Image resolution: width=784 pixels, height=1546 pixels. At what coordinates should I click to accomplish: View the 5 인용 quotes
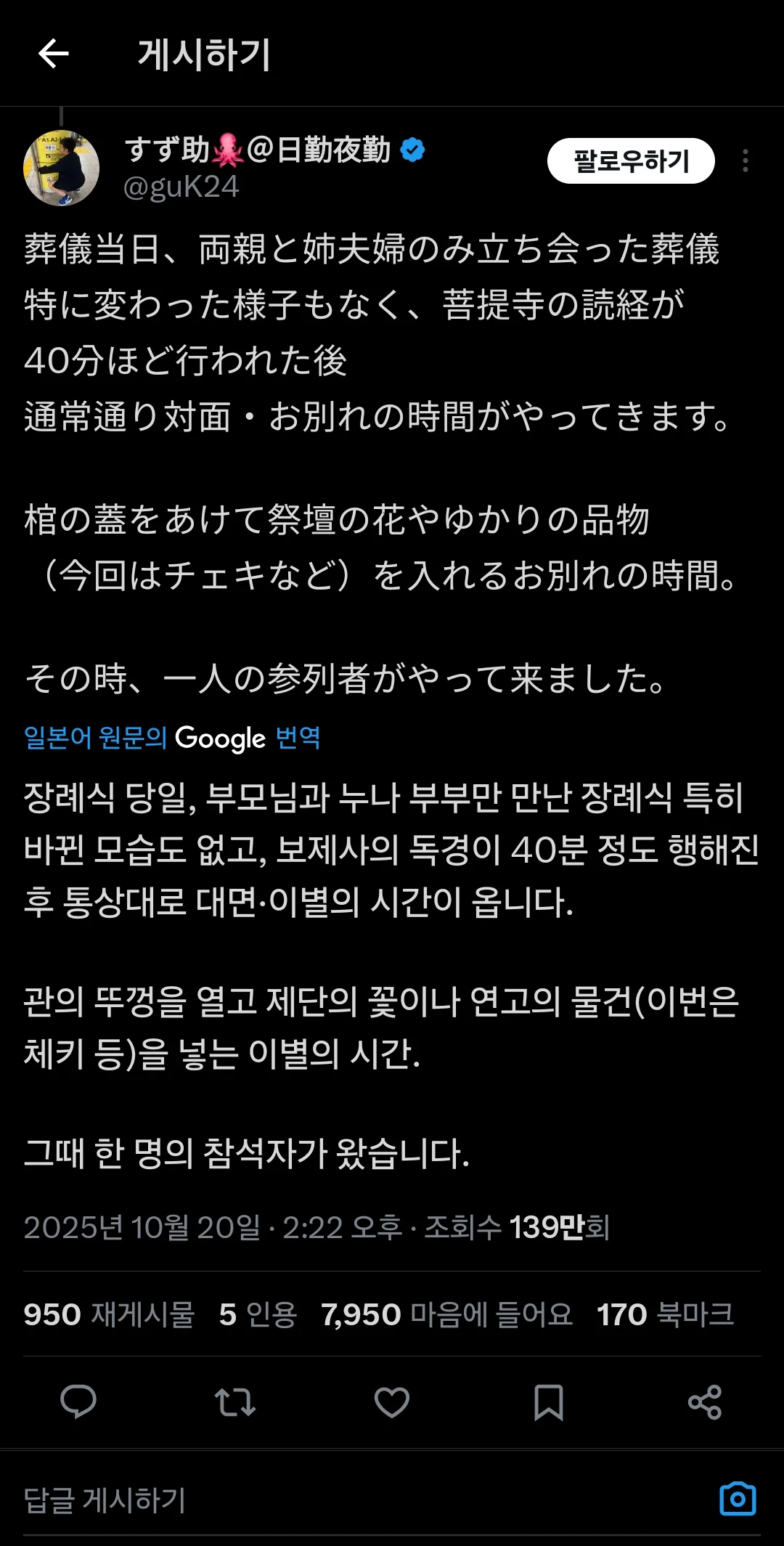tap(258, 1314)
